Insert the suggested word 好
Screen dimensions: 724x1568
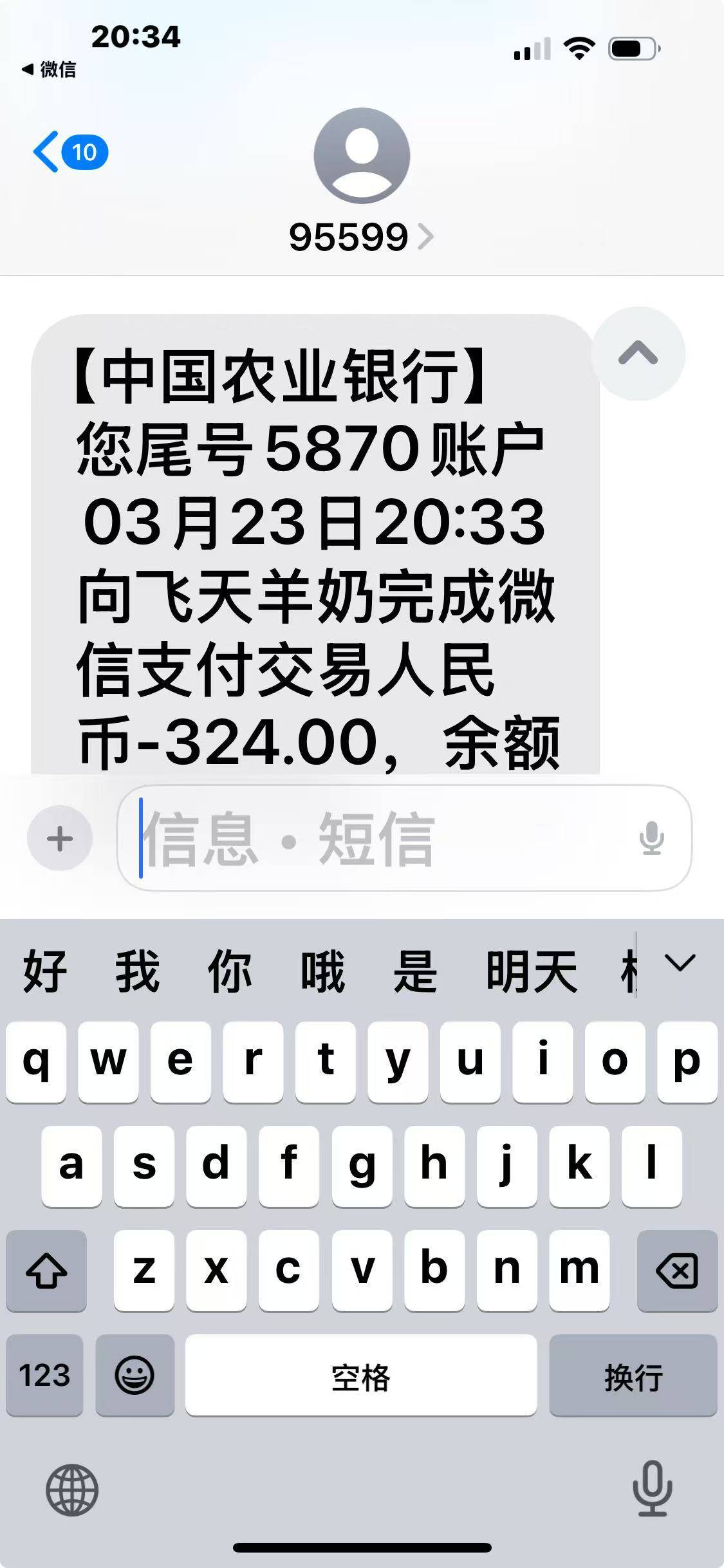[45, 971]
